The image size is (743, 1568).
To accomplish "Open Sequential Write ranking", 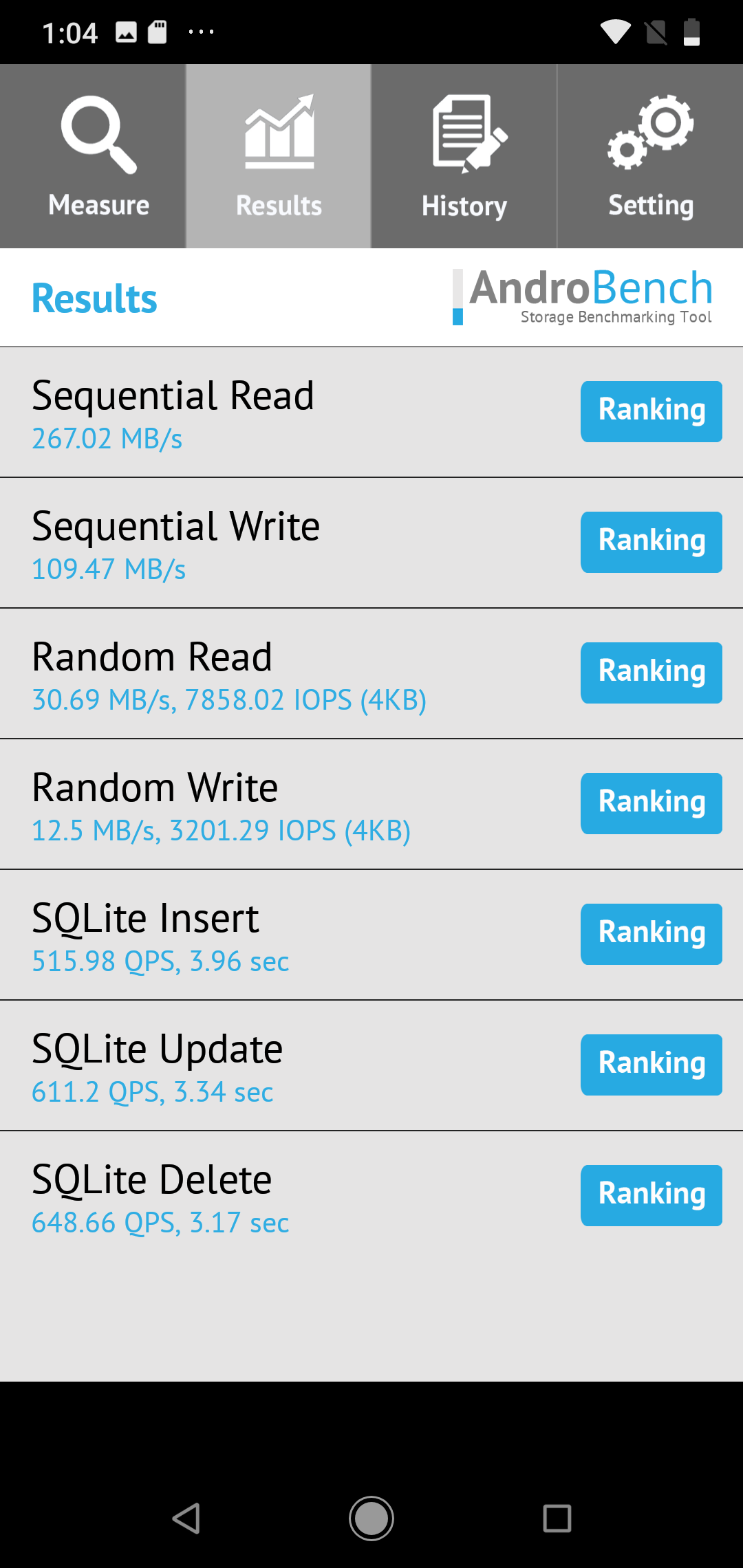I will click(651, 542).
